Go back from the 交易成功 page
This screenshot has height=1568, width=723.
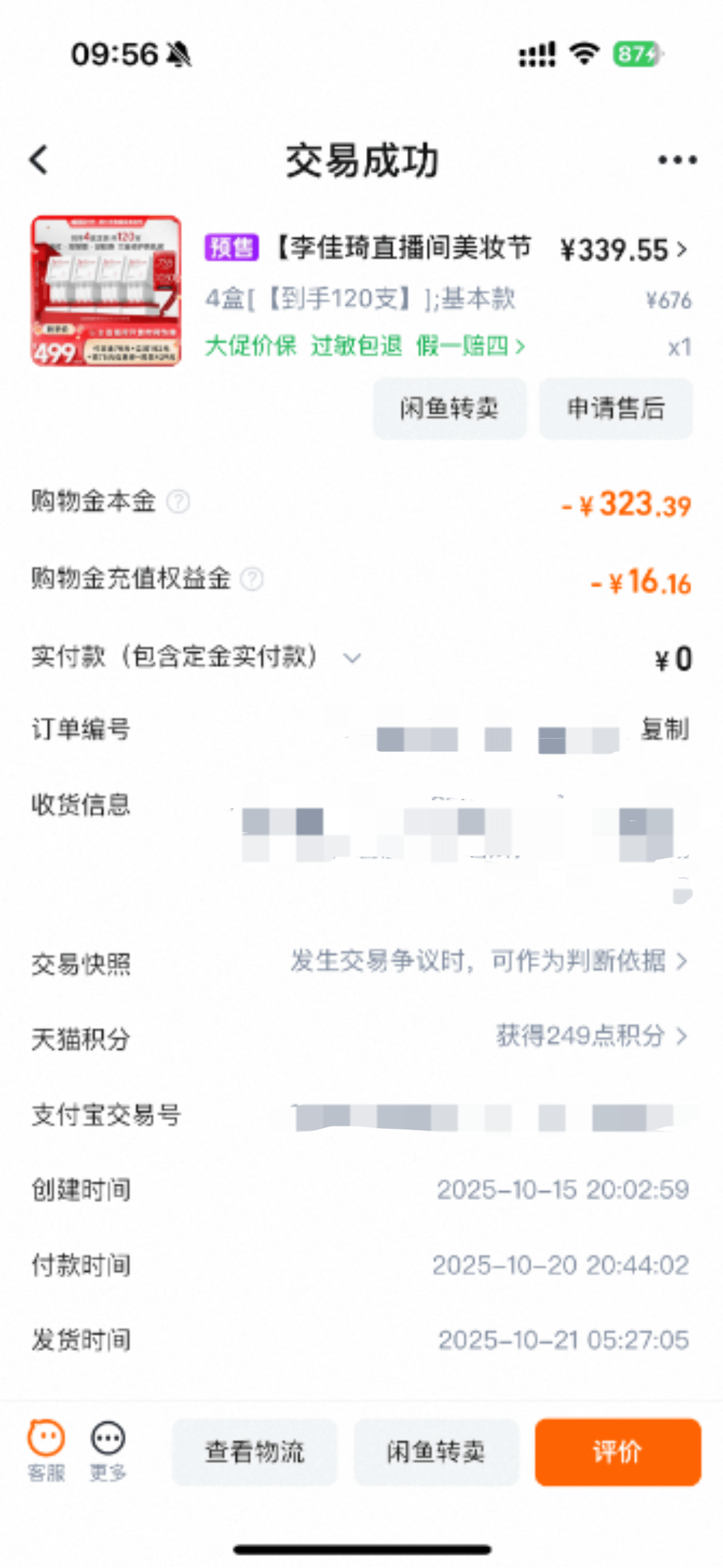(x=39, y=160)
